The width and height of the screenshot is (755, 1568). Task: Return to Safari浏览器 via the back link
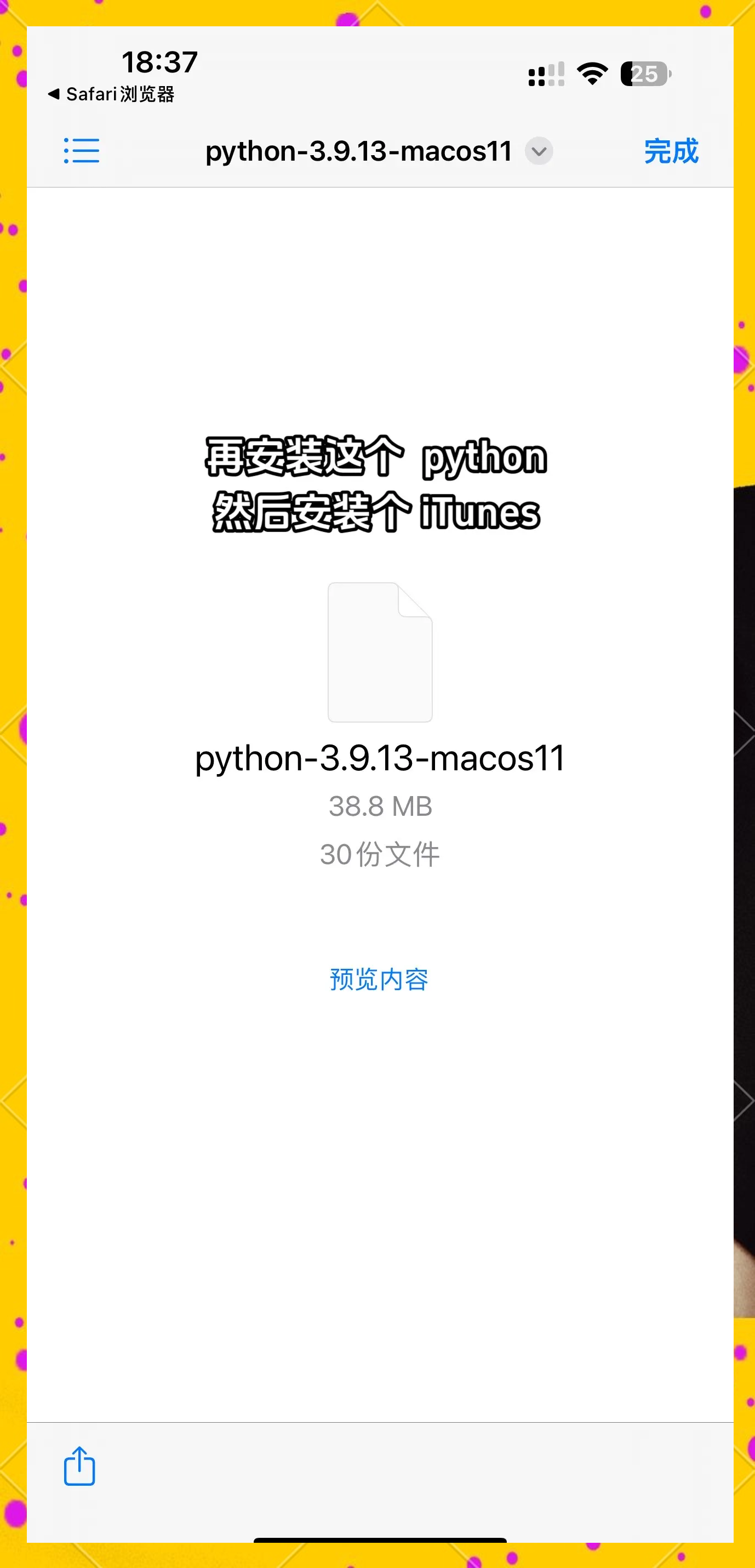pyautogui.click(x=111, y=94)
